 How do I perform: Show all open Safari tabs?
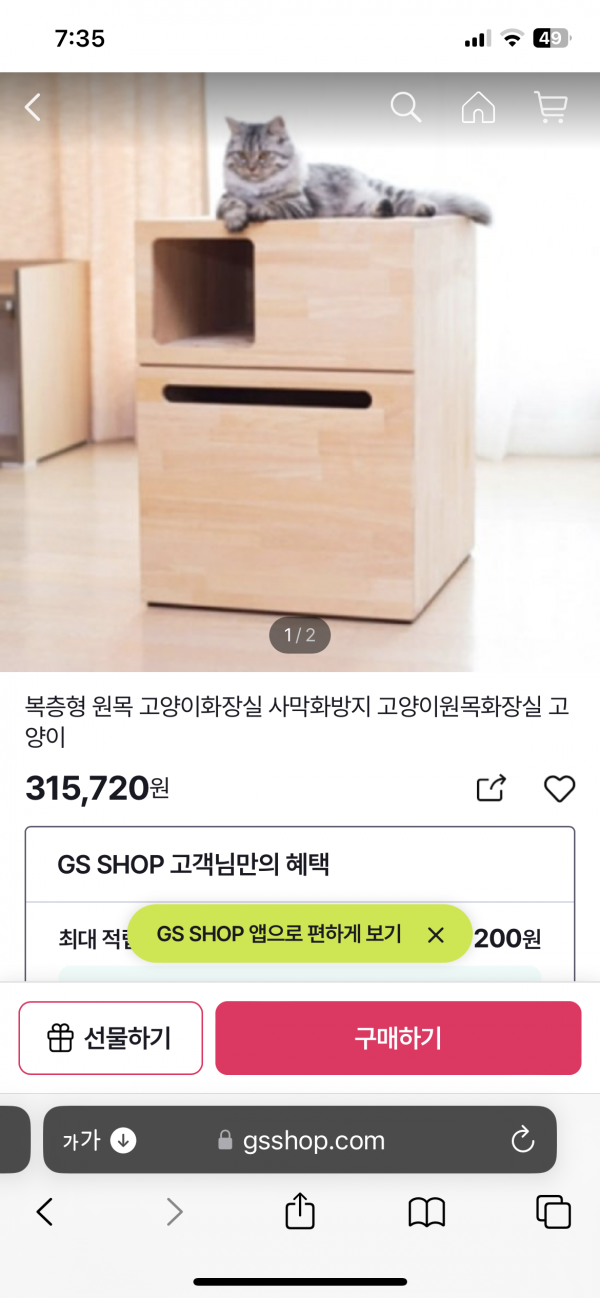coord(553,1212)
